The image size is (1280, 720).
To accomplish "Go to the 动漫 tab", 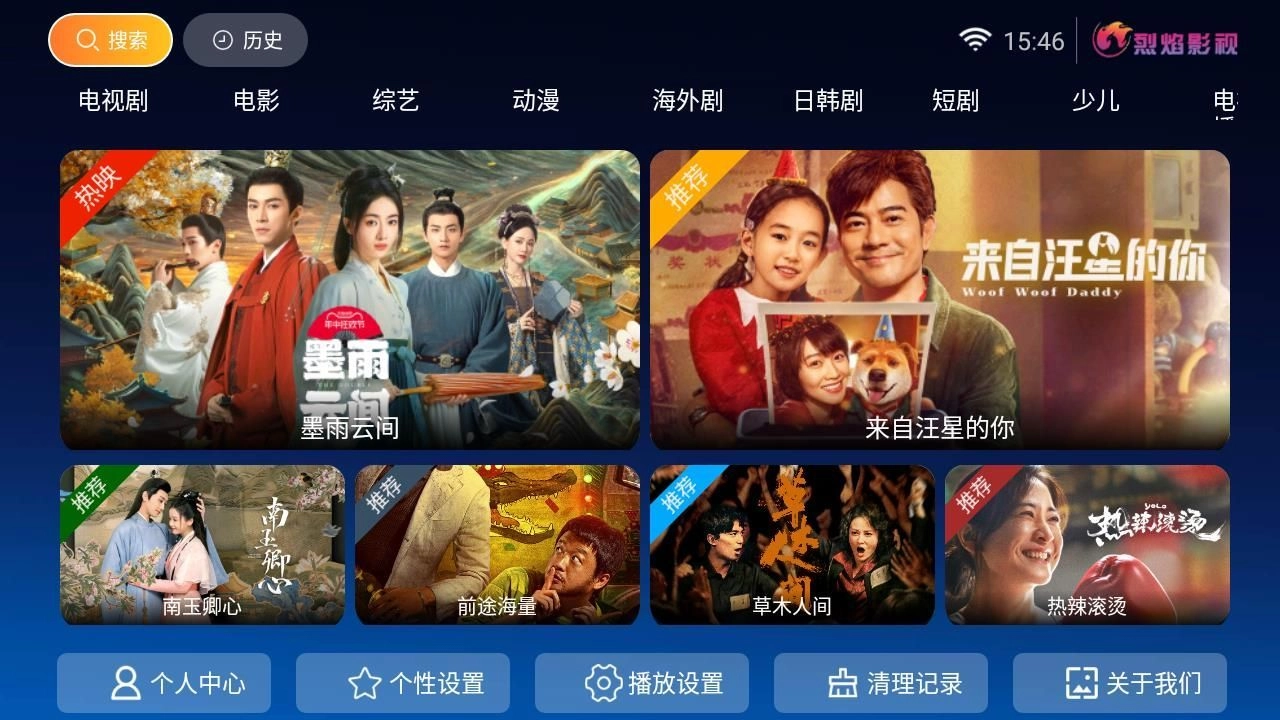I will tap(535, 101).
